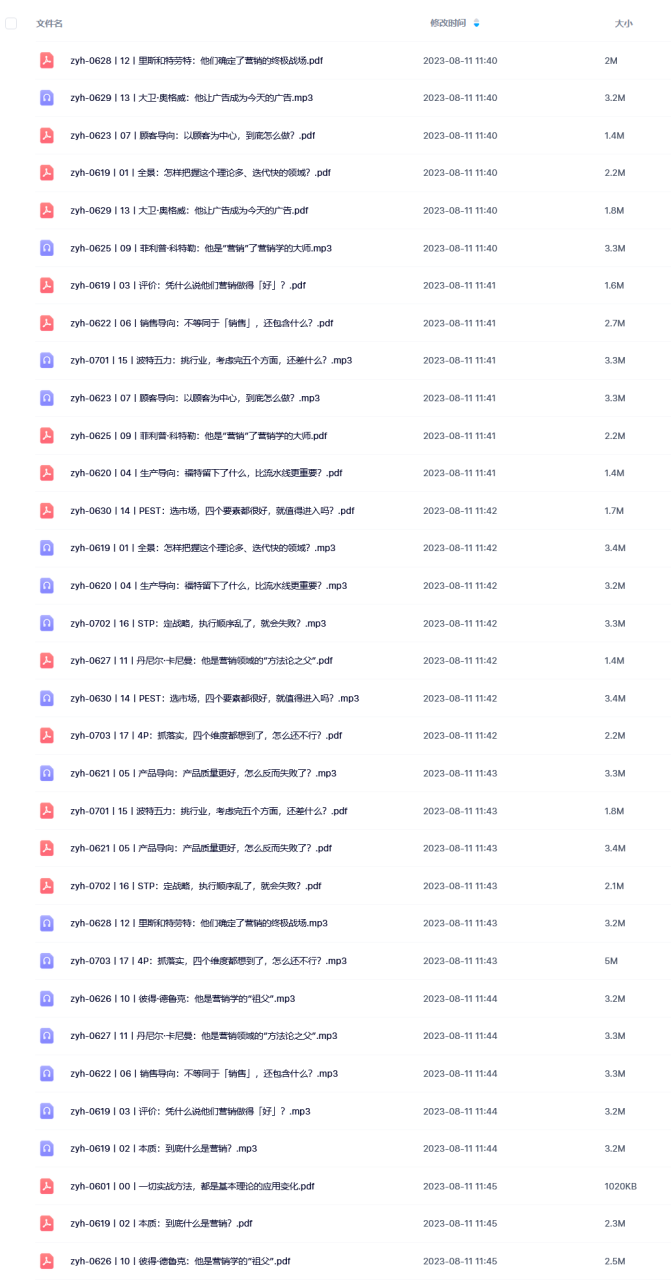
Task: Open zyh-0629 大卫·奥格威 mp3 file
Action: pos(192,98)
